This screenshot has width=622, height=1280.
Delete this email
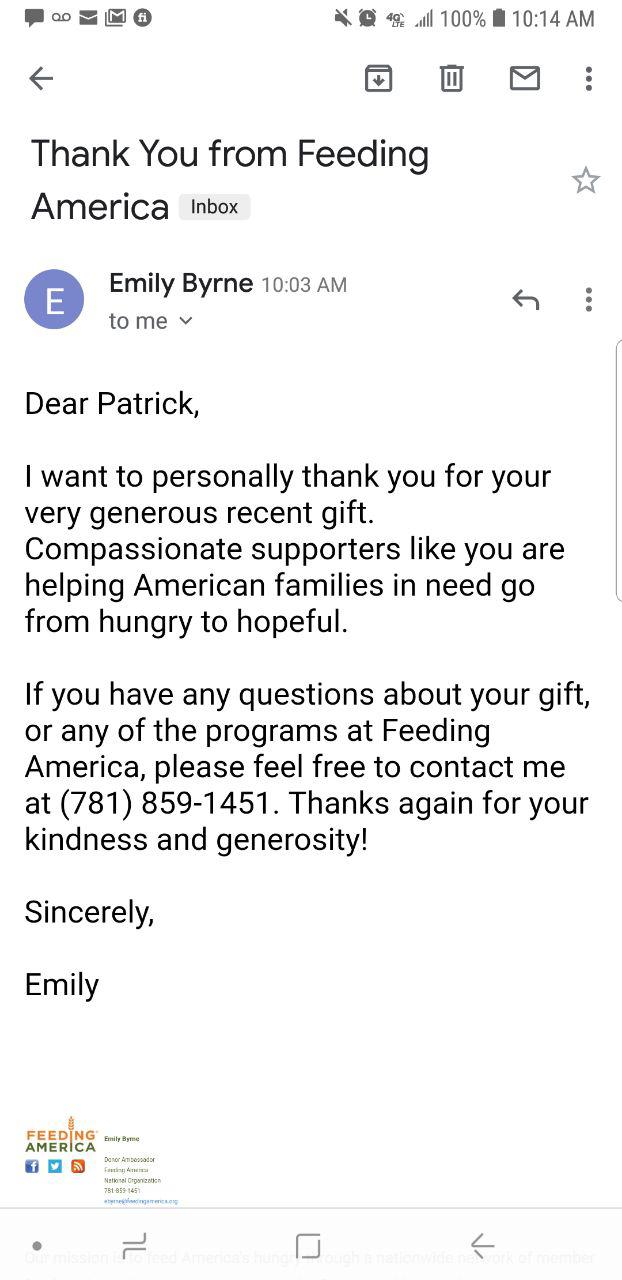[452, 78]
